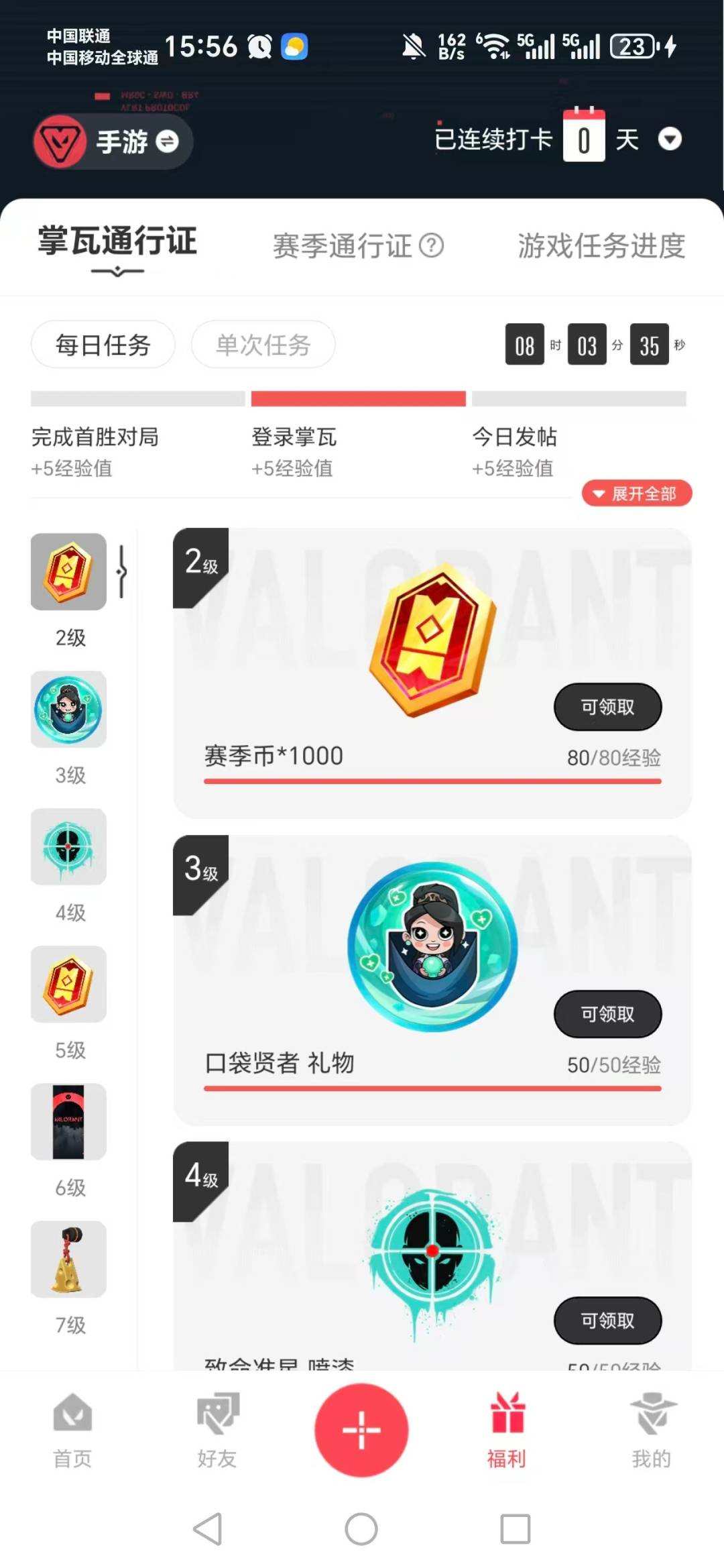Claim 赛季币*1000 via 可领取 button
The height and width of the screenshot is (1568, 724).
pyautogui.click(x=607, y=706)
